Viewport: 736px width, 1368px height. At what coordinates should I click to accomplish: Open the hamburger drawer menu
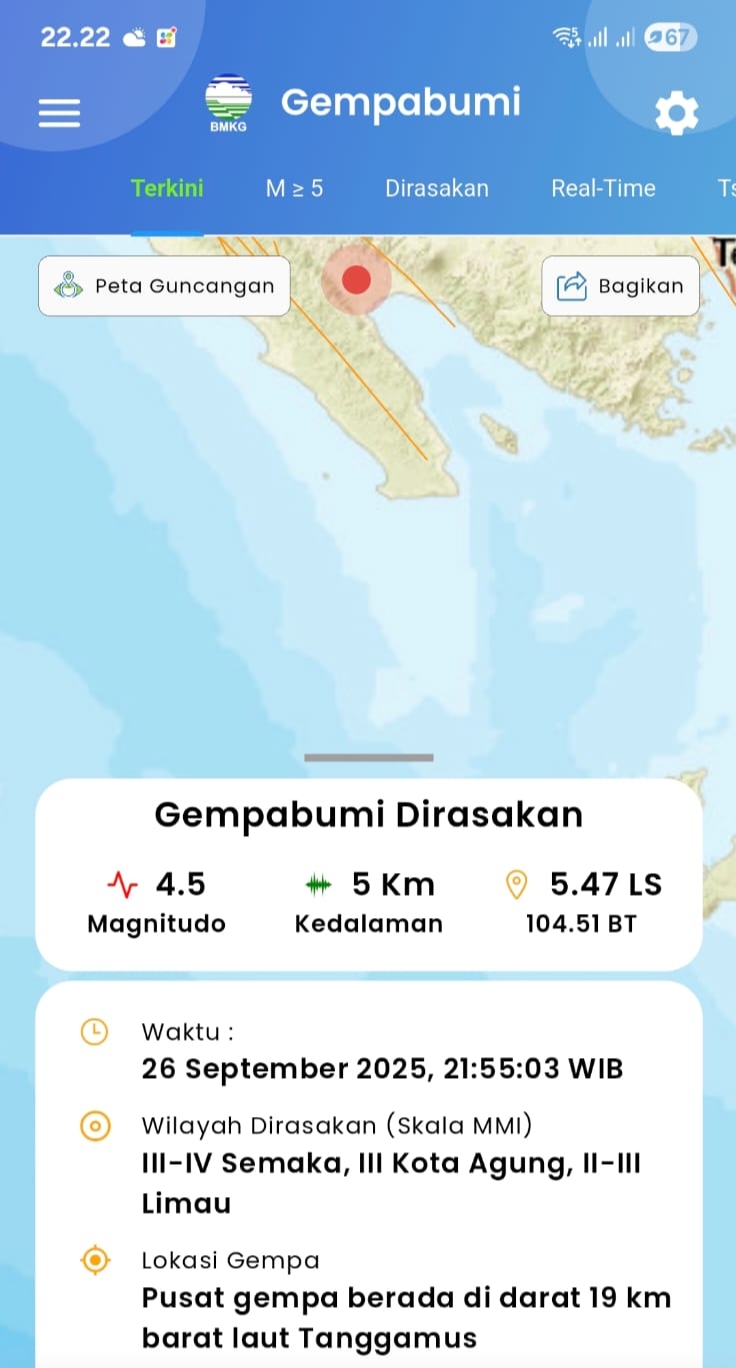pos(59,113)
